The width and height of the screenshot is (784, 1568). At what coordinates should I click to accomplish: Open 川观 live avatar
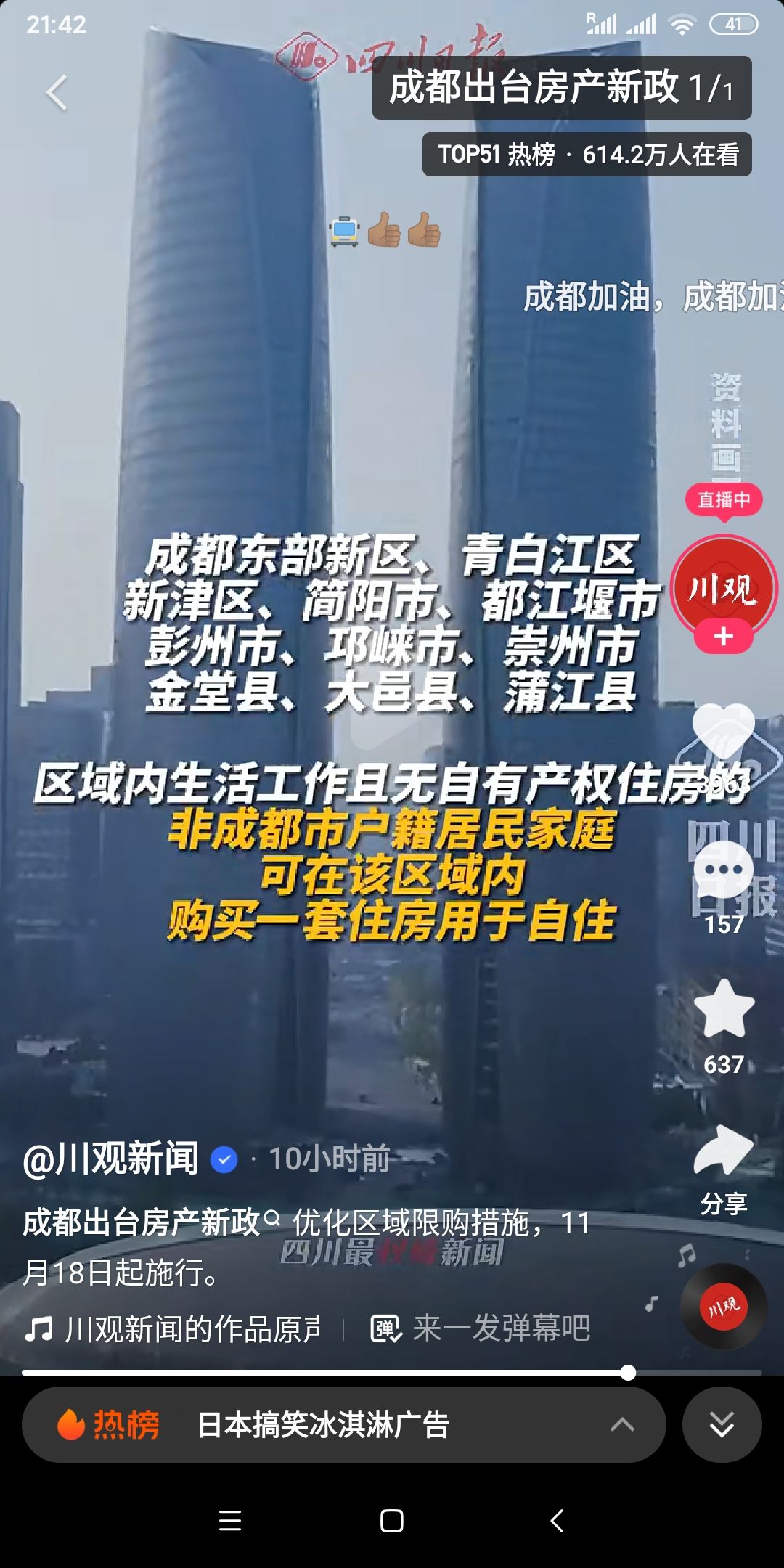[723, 585]
